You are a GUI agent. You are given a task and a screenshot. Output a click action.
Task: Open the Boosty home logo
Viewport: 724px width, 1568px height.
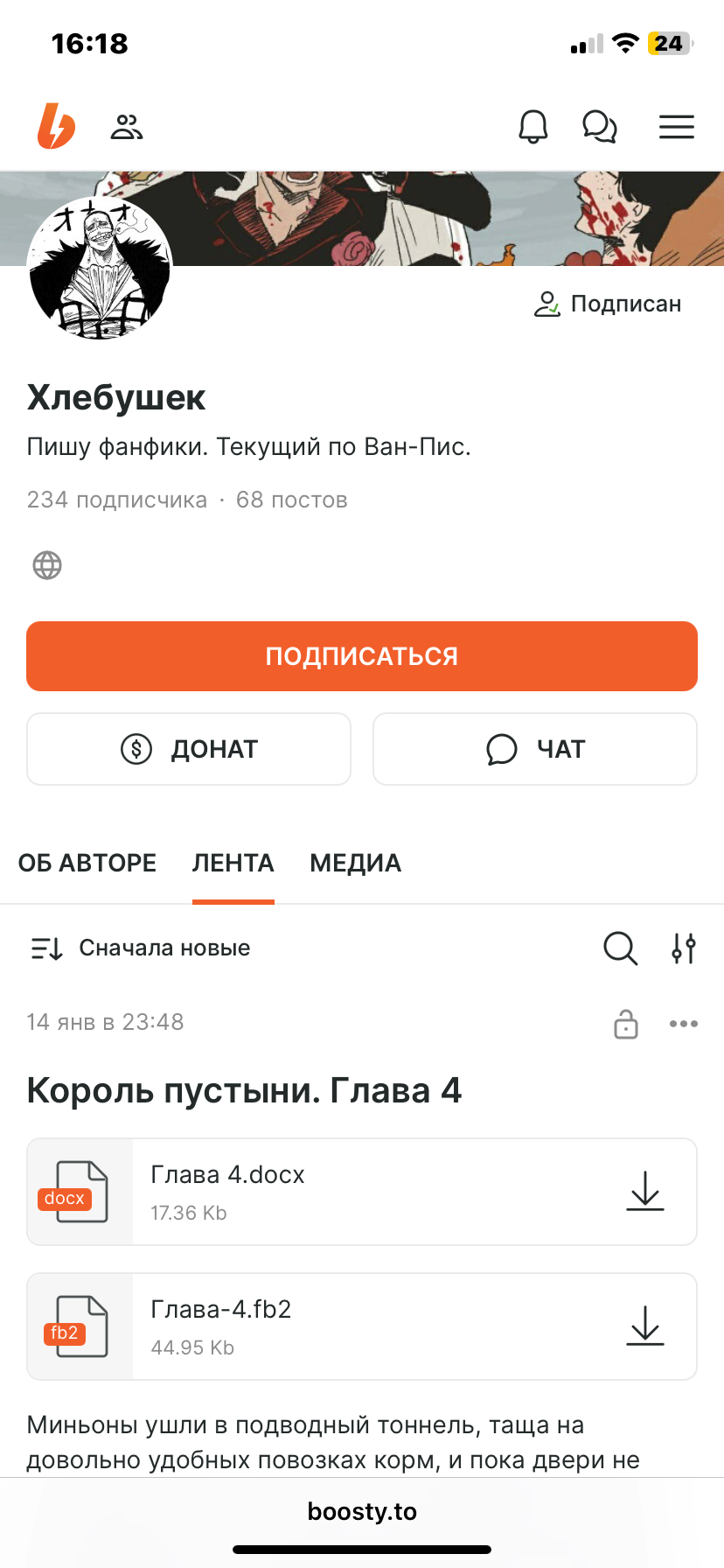pyautogui.click(x=56, y=127)
